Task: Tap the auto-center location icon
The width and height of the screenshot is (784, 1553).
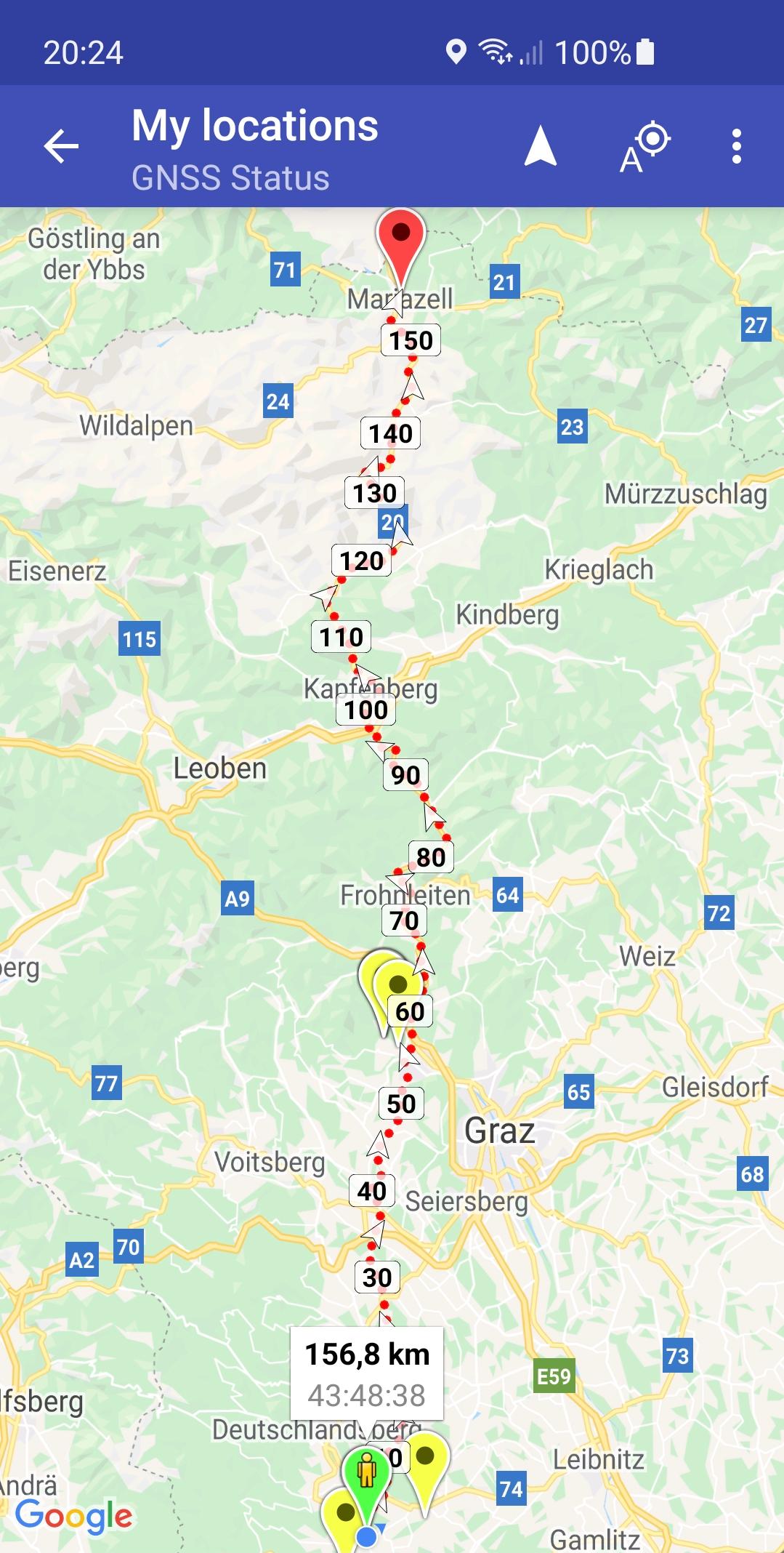Action: coord(644,146)
